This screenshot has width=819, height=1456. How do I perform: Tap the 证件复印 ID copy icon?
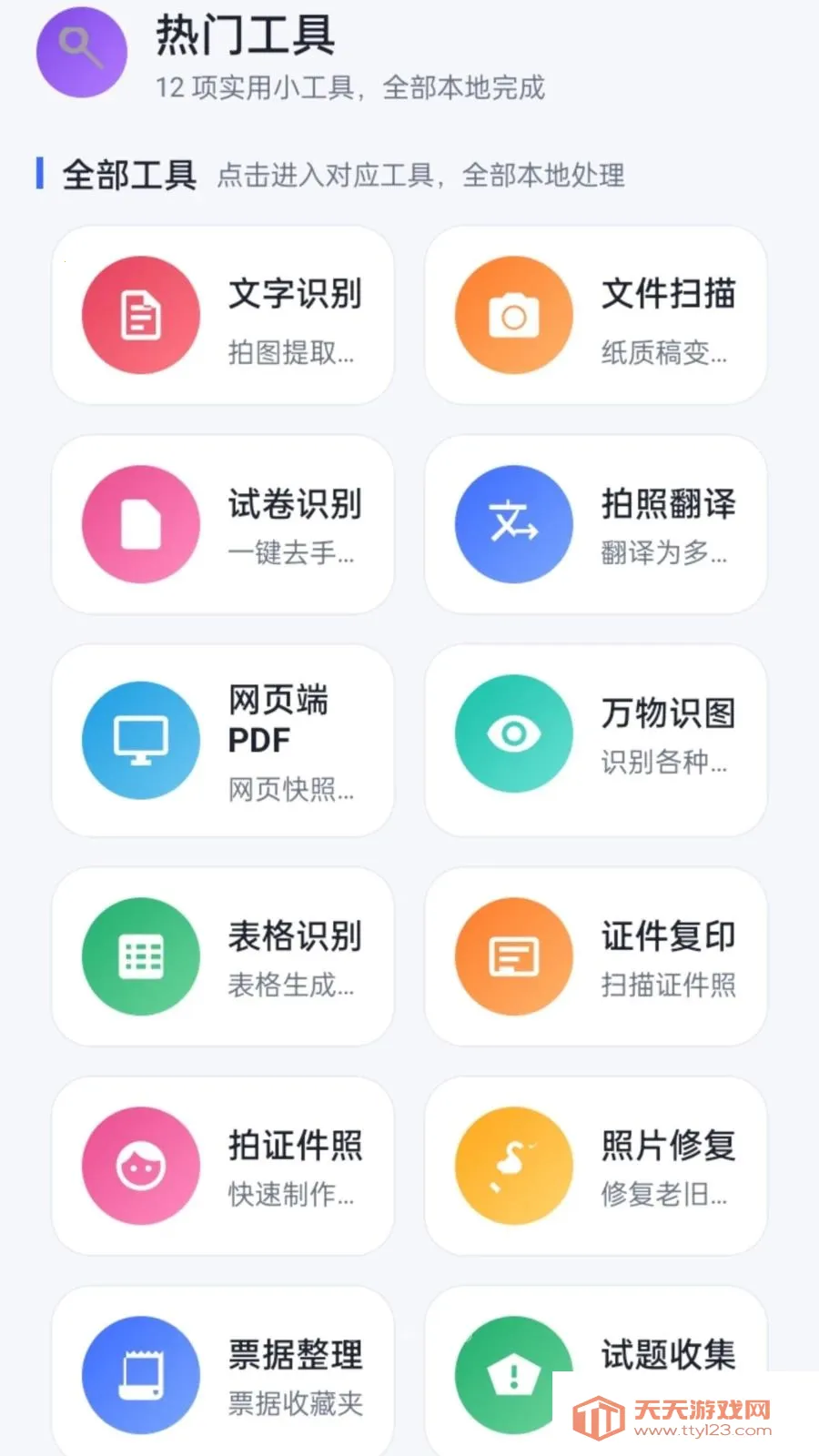click(512, 955)
